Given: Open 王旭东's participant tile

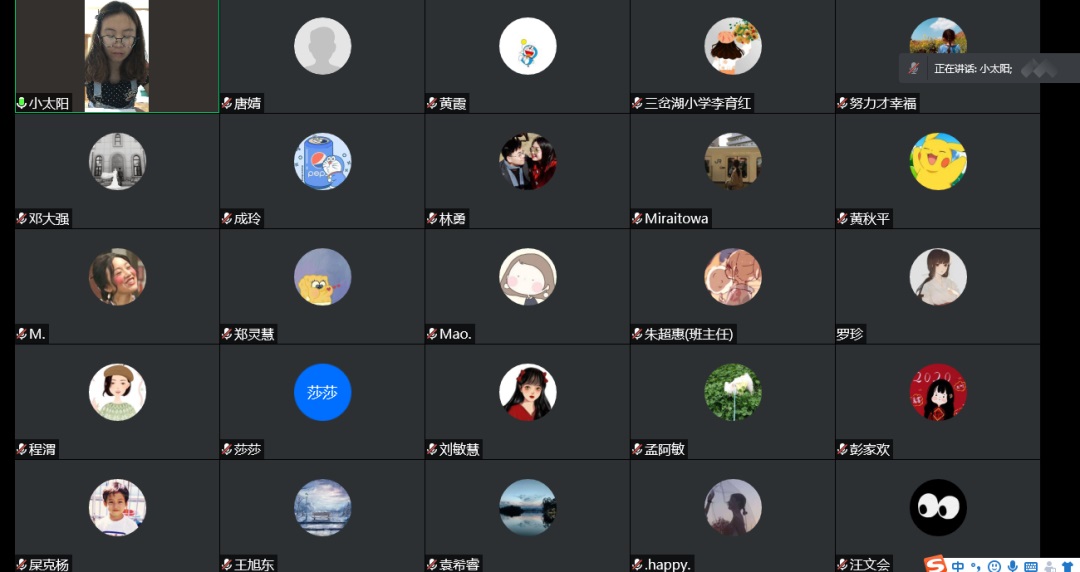Looking at the screenshot, I should tap(322, 508).
